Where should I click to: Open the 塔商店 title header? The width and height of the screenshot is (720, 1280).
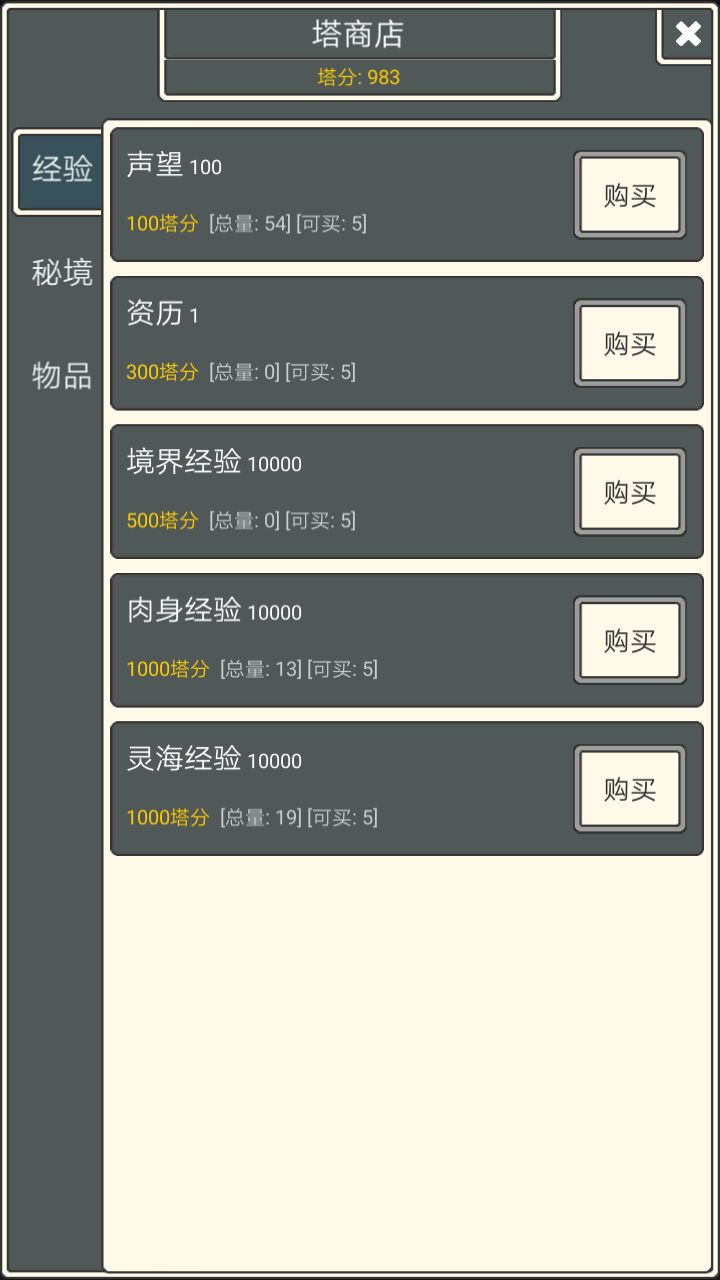[x=359, y=33]
